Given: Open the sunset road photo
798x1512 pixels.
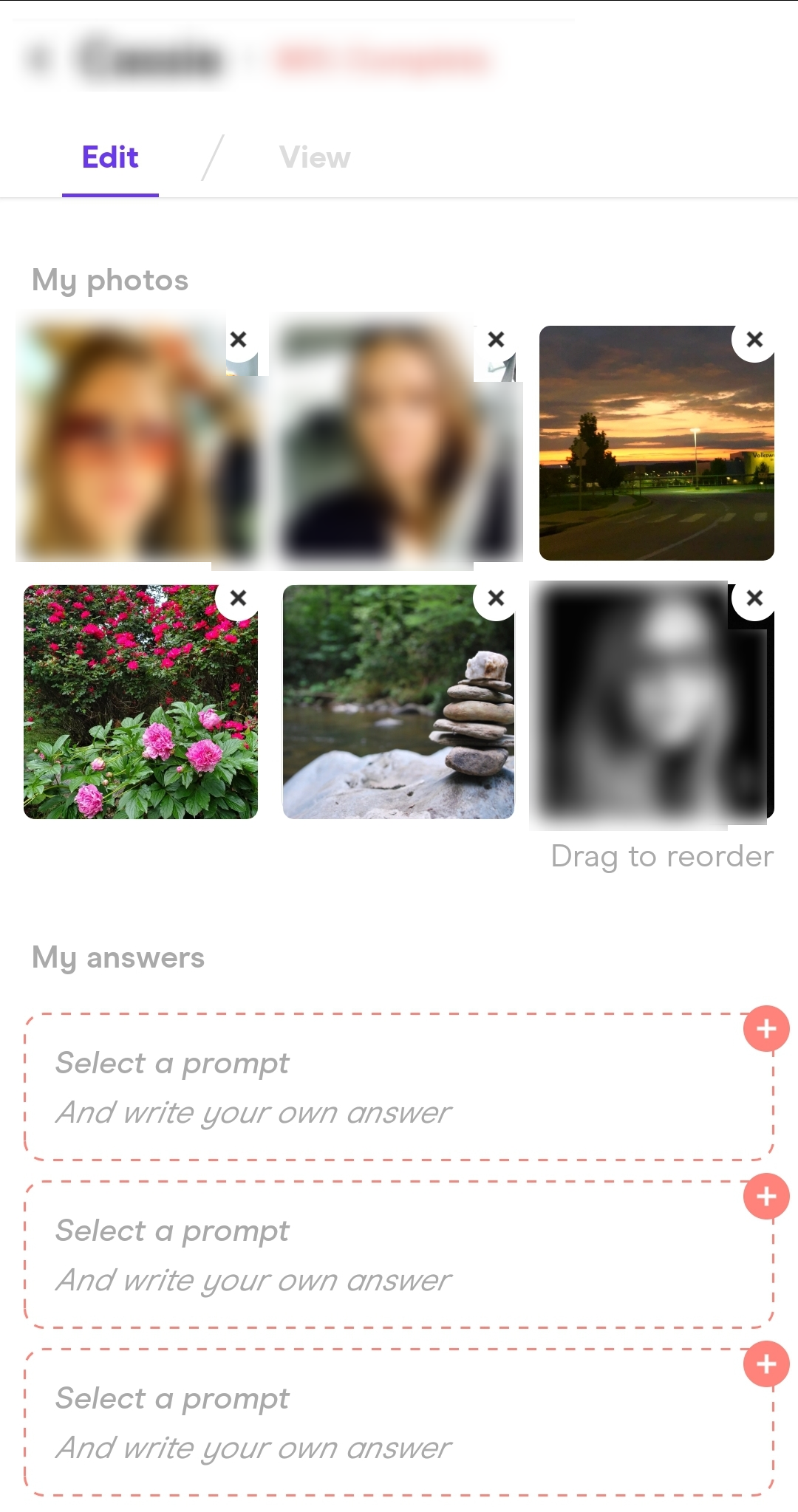Looking at the screenshot, I should pyautogui.click(x=656, y=443).
